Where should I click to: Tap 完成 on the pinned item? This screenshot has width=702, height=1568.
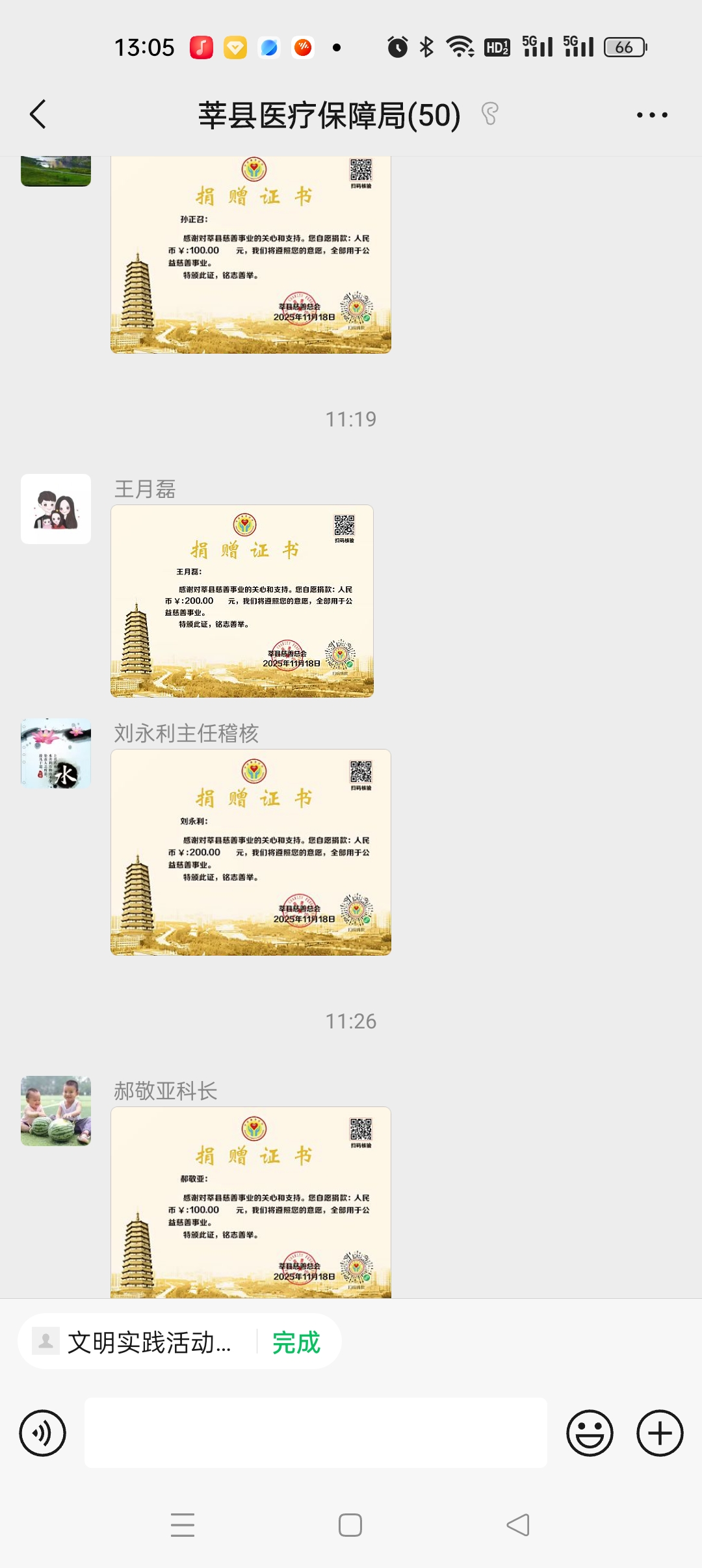coord(296,1342)
